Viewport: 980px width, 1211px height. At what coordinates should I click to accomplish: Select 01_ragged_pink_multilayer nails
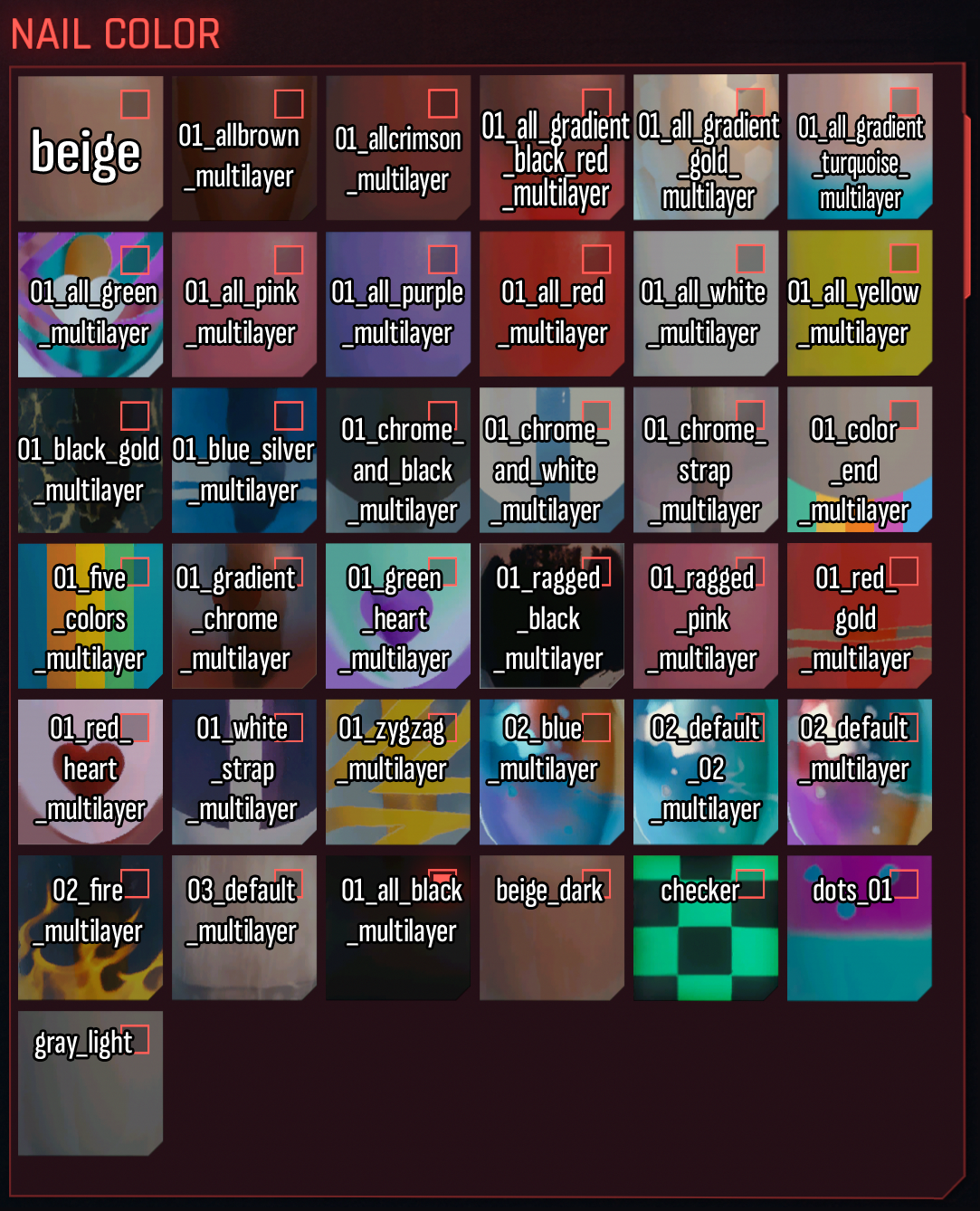[x=706, y=617]
